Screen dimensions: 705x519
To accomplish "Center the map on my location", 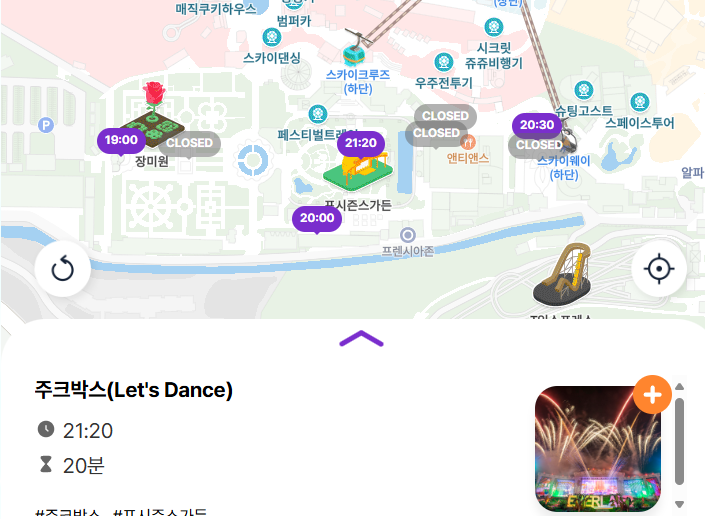I will [658, 269].
